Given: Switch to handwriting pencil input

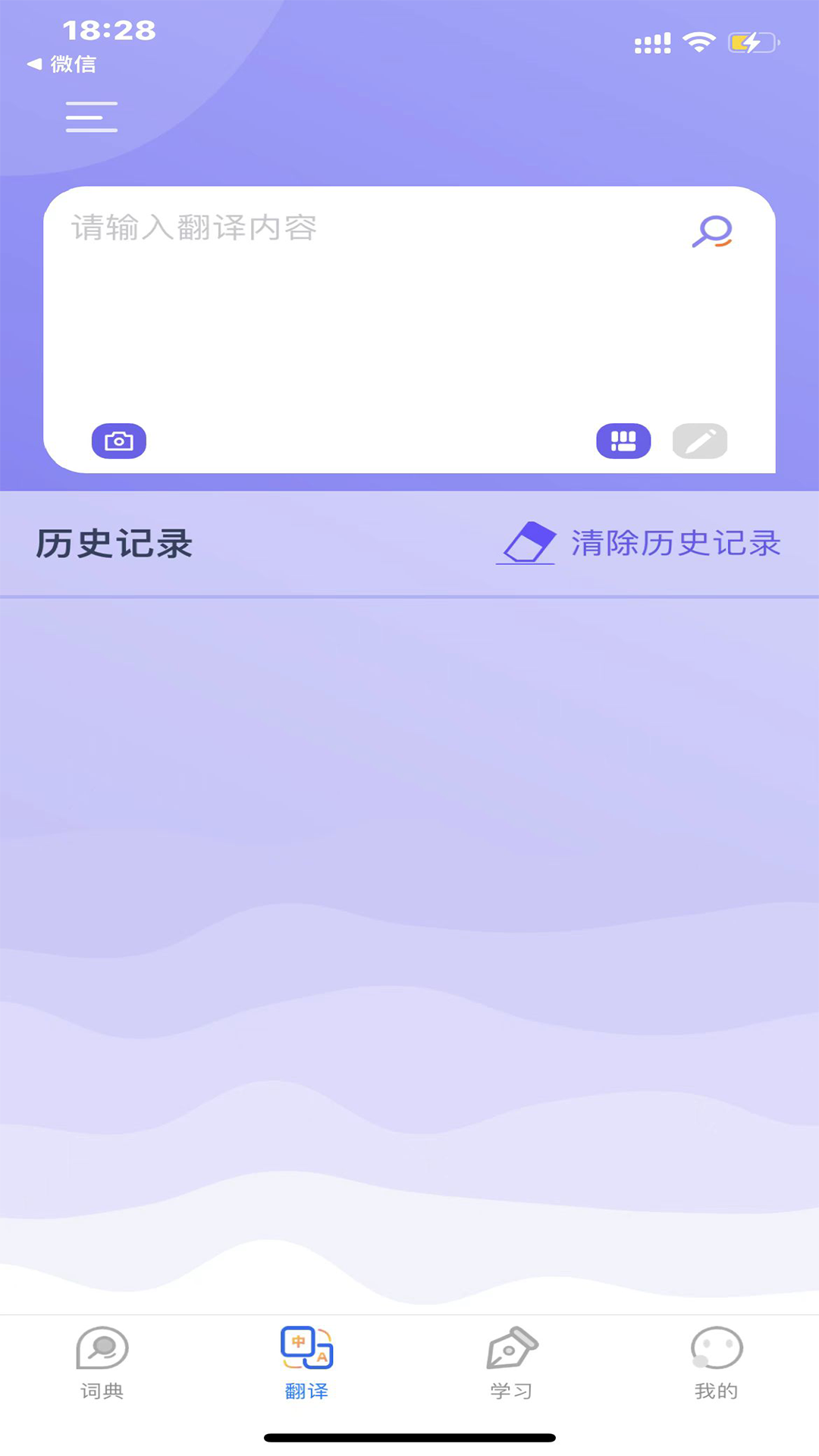Looking at the screenshot, I should click(x=699, y=441).
